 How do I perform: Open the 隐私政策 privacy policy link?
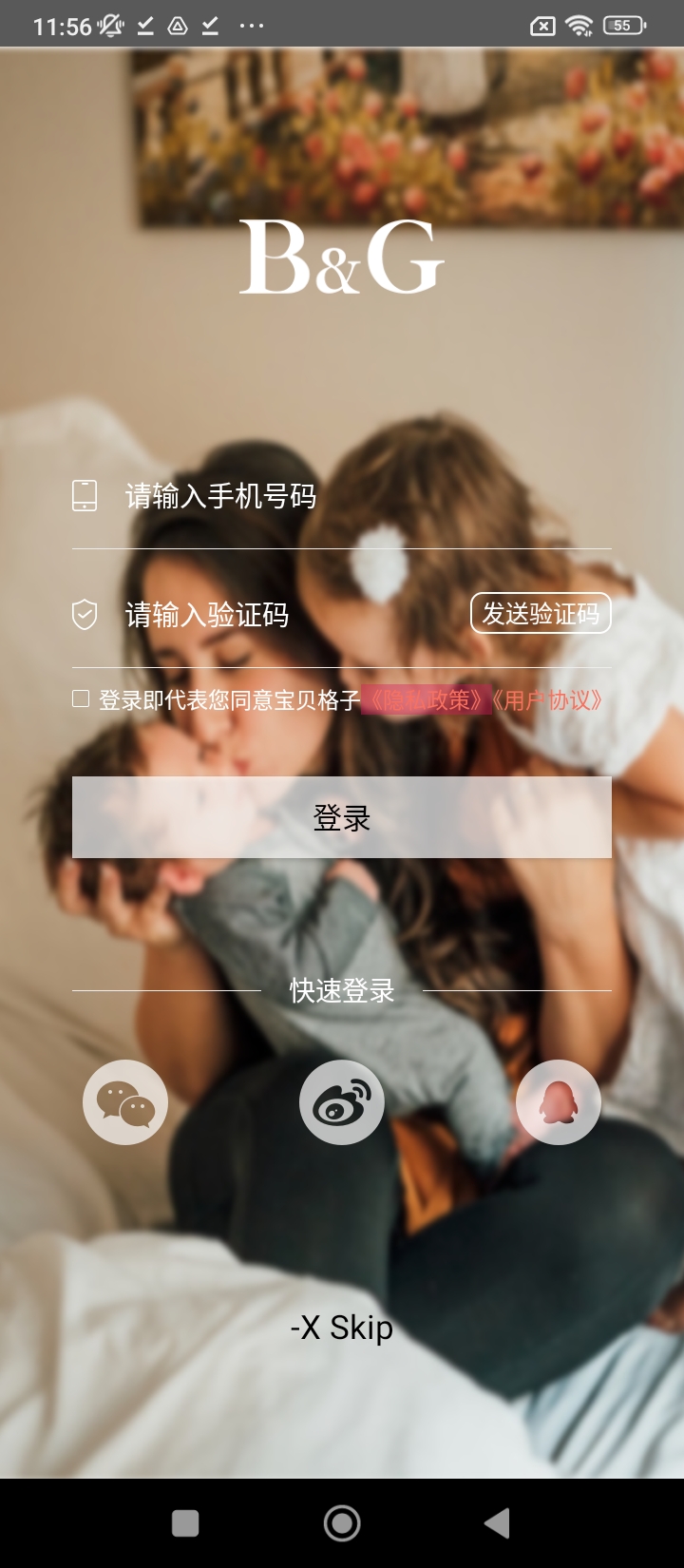click(426, 700)
